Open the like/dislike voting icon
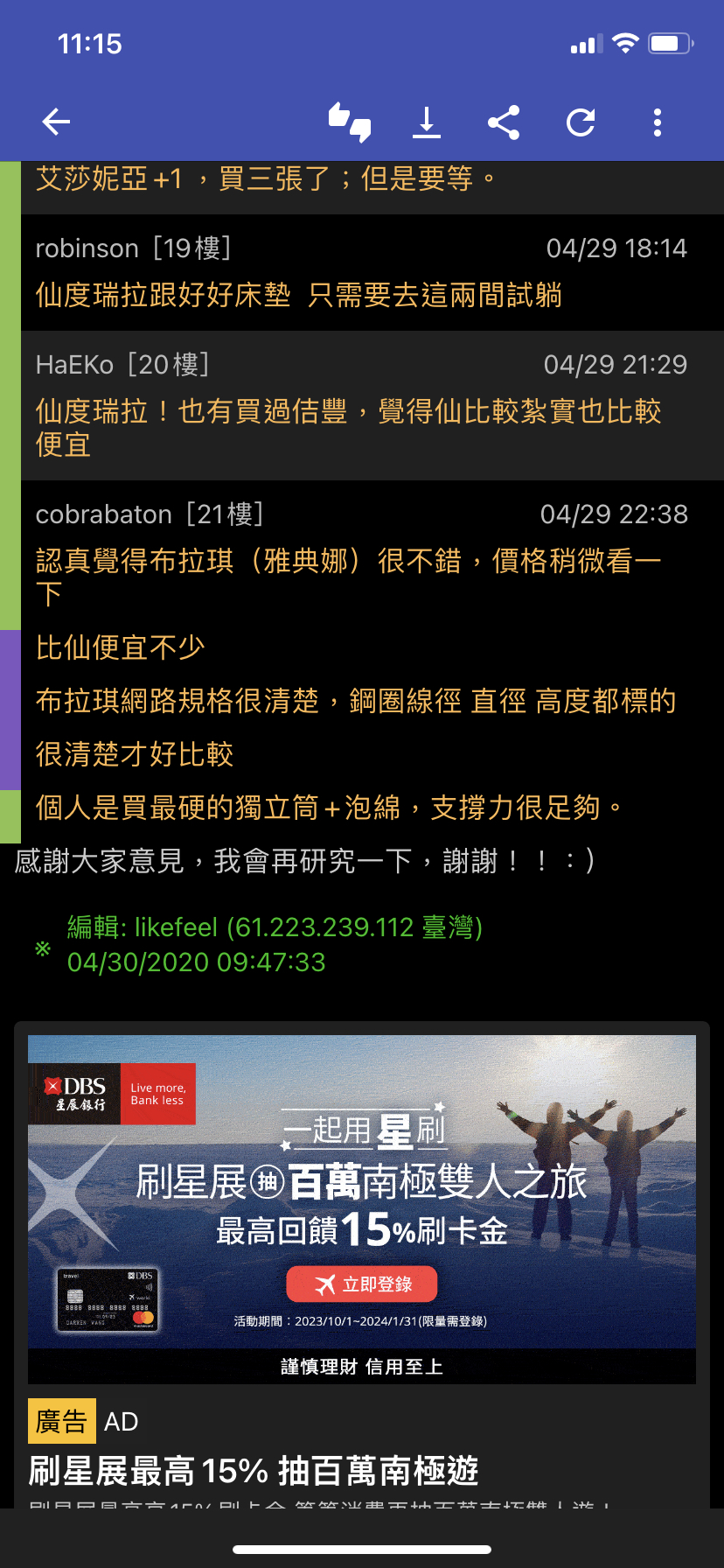 [x=349, y=122]
